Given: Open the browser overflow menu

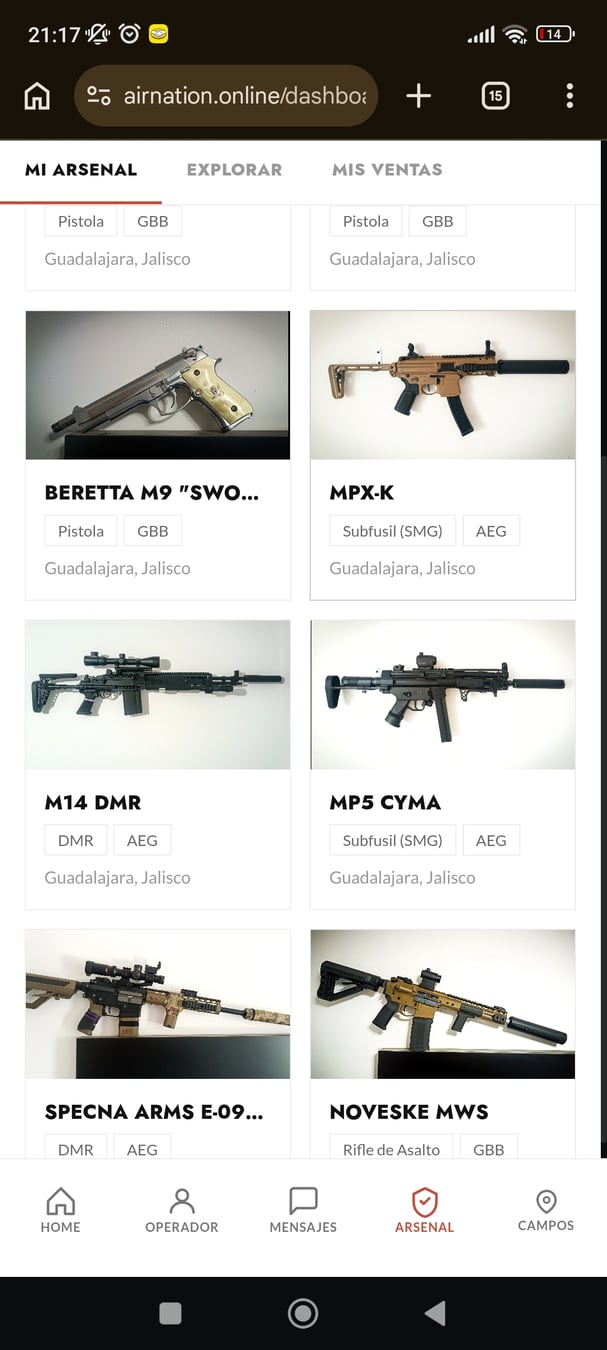Looking at the screenshot, I should click(569, 96).
